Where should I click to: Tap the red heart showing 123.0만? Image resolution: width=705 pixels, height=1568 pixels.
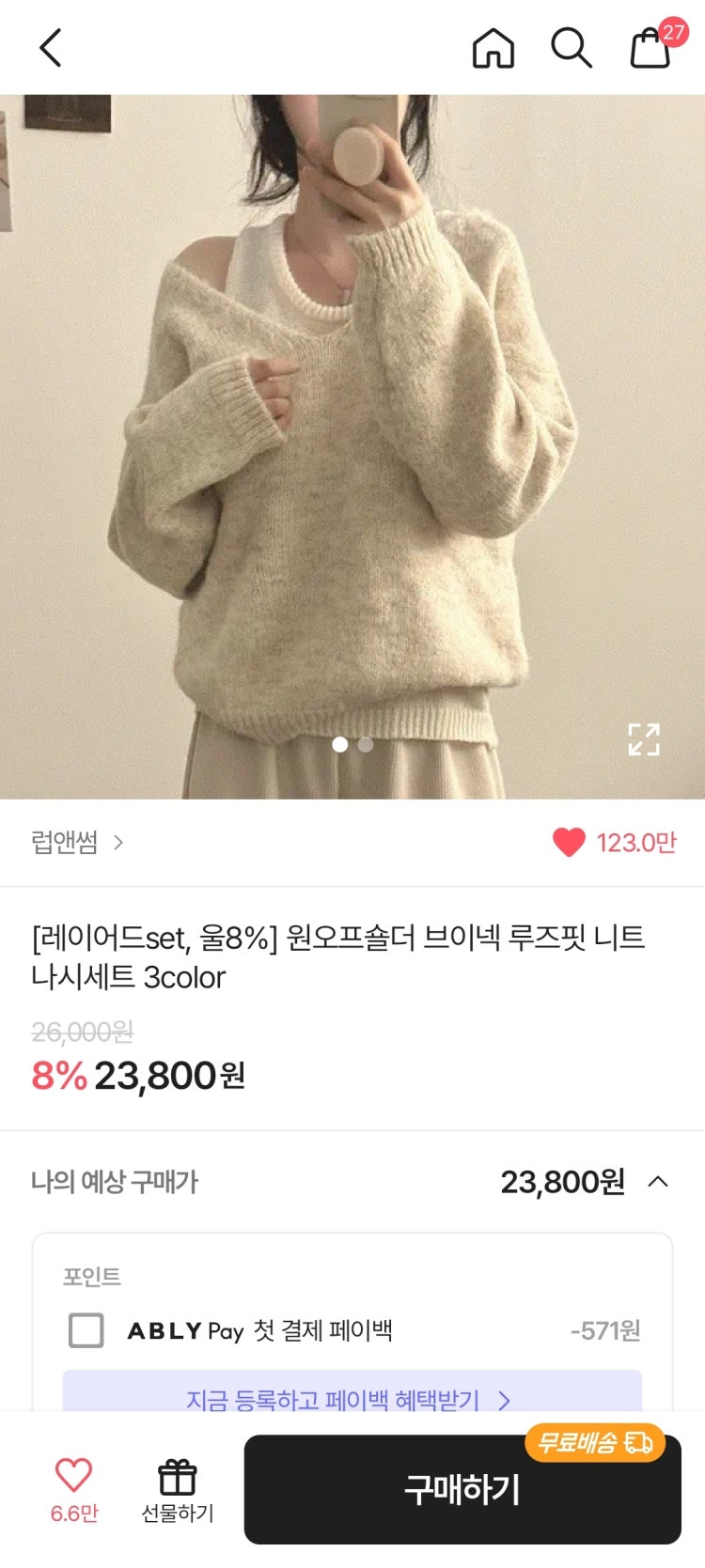coord(569,843)
